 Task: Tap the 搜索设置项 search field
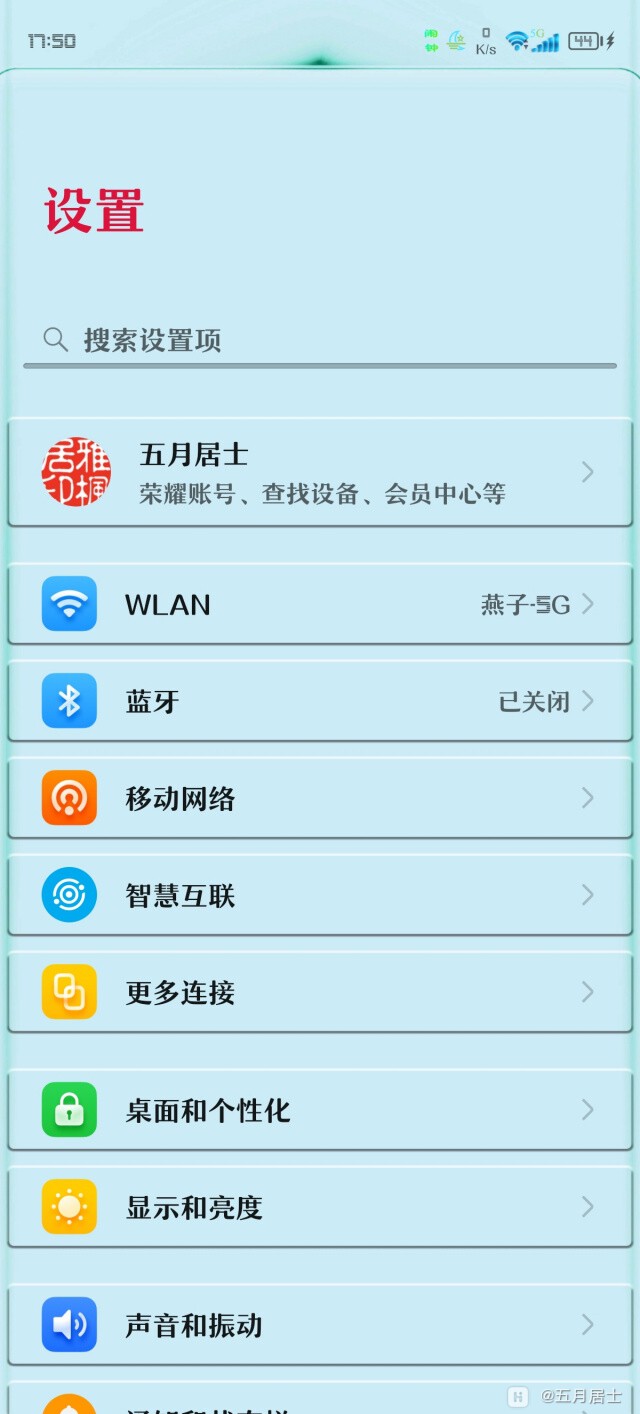click(320, 340)
